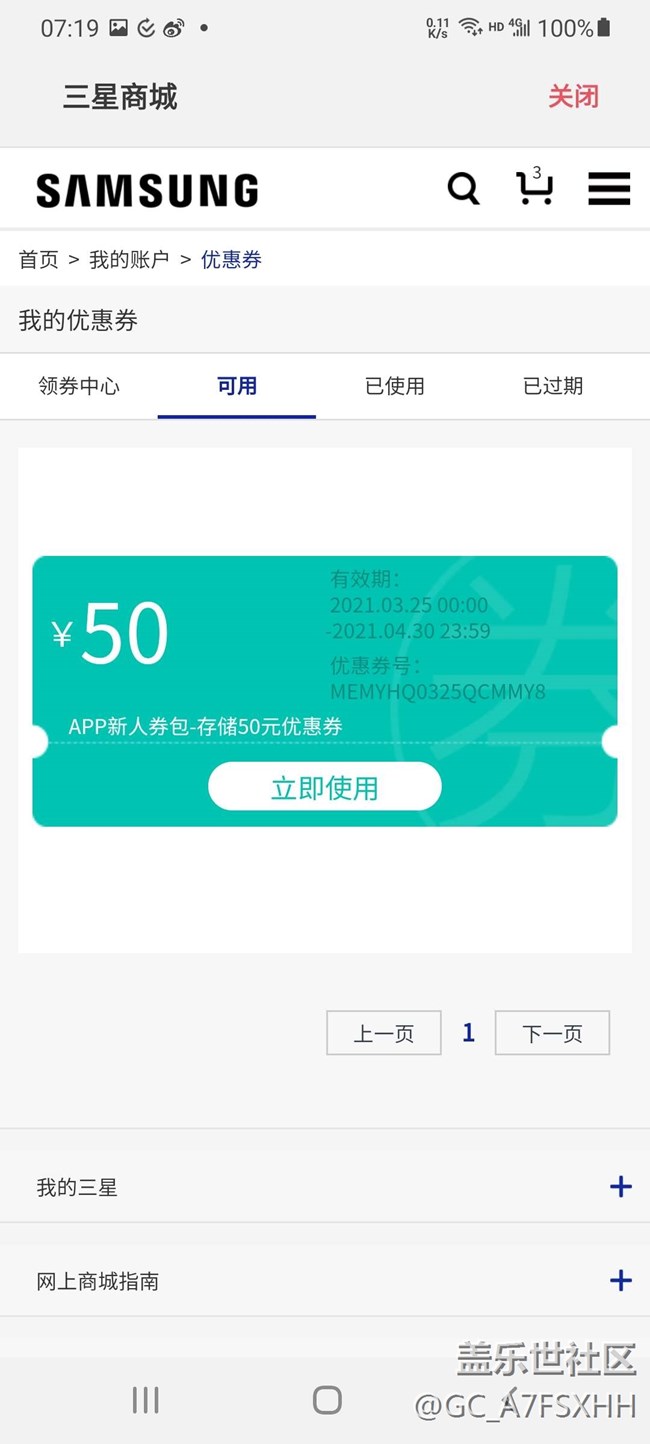Tap 立即使用 on the 50 yuan coupon
The height and width of the screenshot is (1444, 650).
(324, 787)
